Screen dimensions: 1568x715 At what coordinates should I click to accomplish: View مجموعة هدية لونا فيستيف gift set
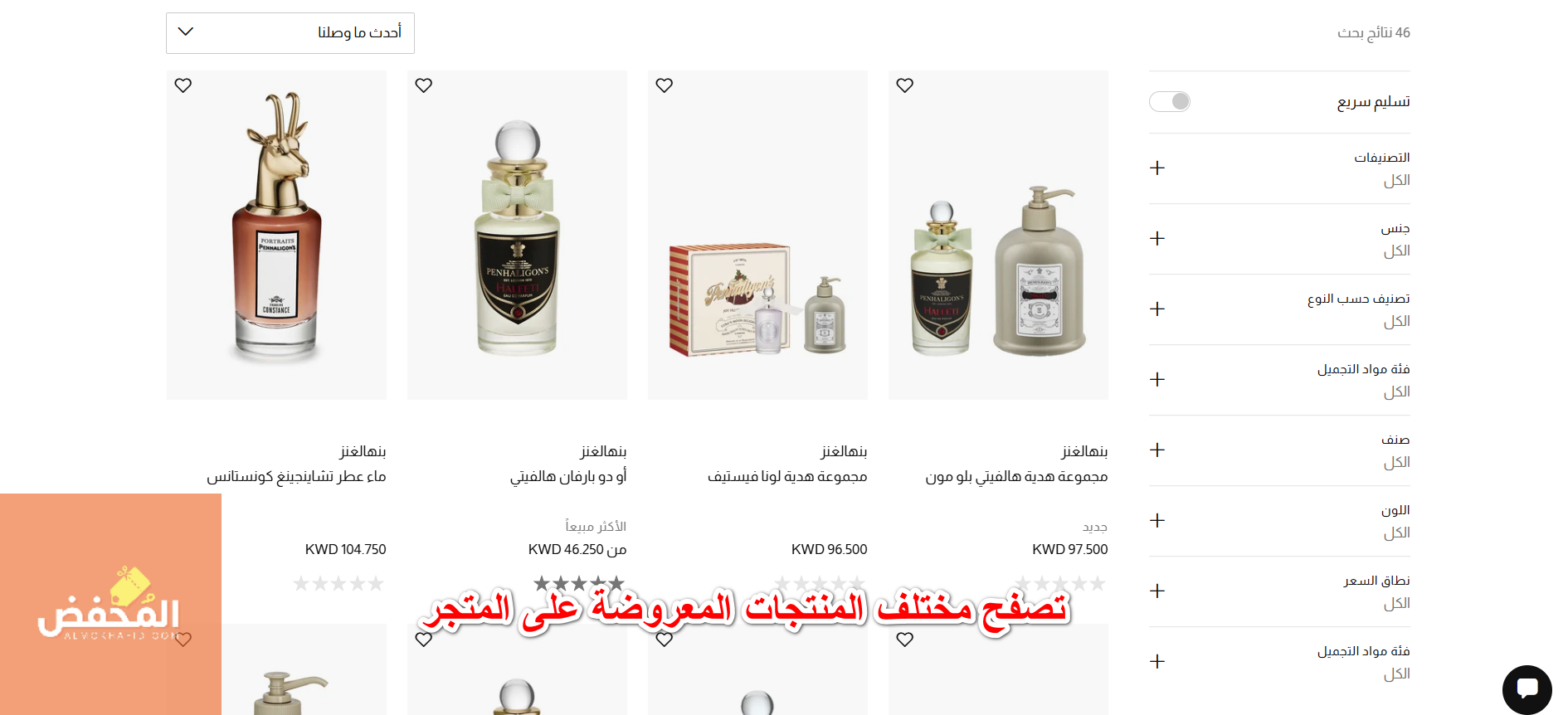[757, 235]
